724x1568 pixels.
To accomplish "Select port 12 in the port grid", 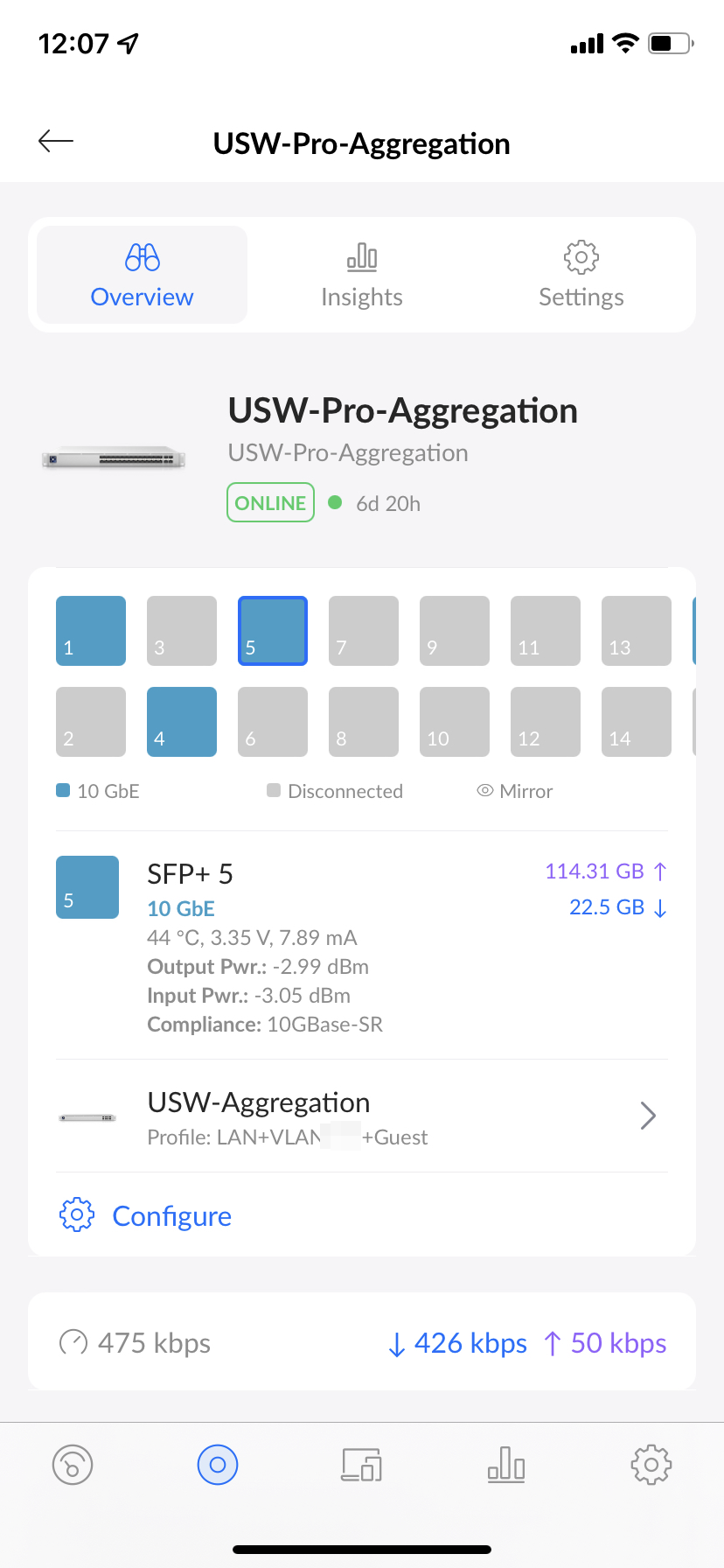I will [546, 722].
